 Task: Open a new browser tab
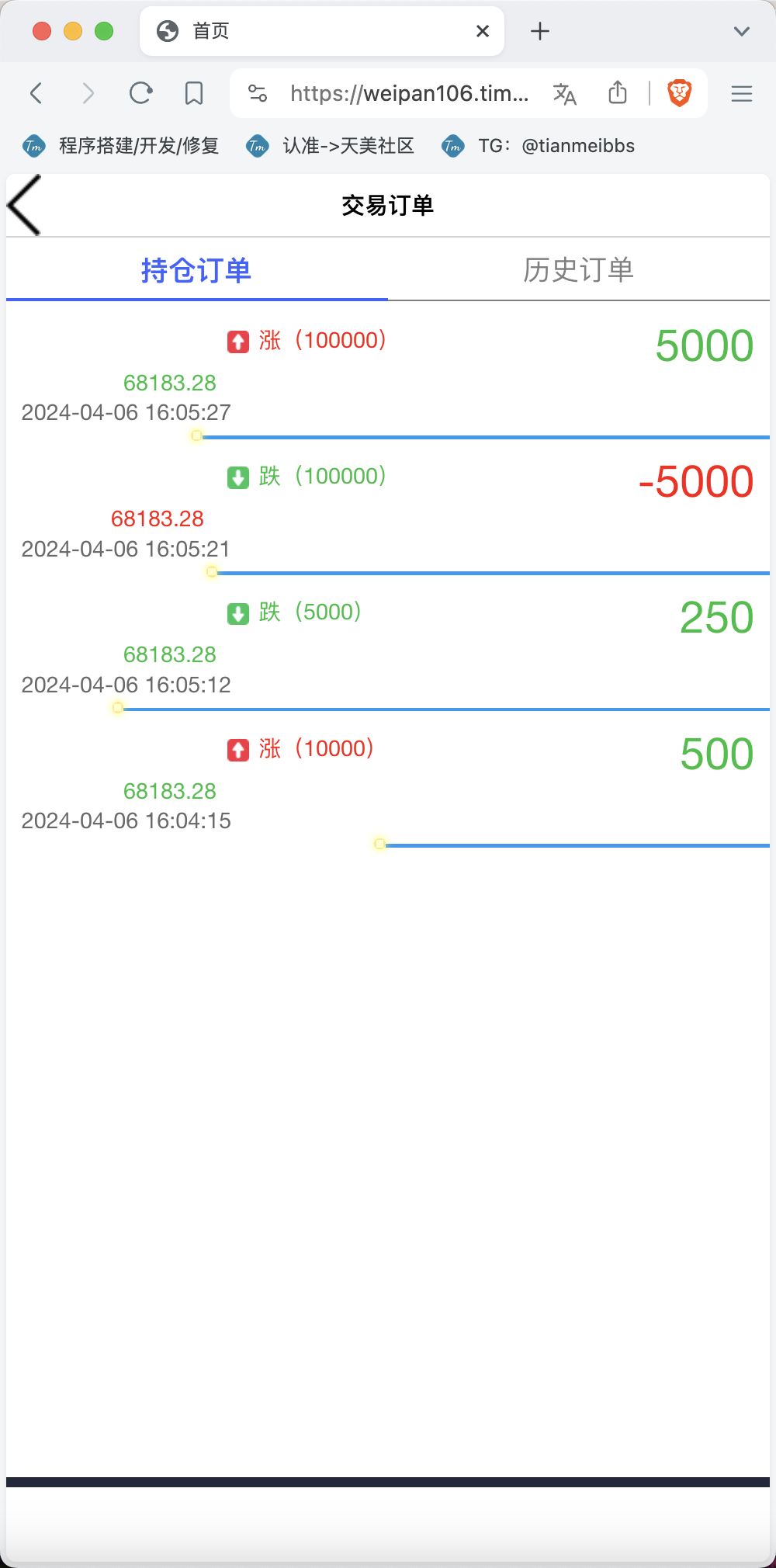540,31
